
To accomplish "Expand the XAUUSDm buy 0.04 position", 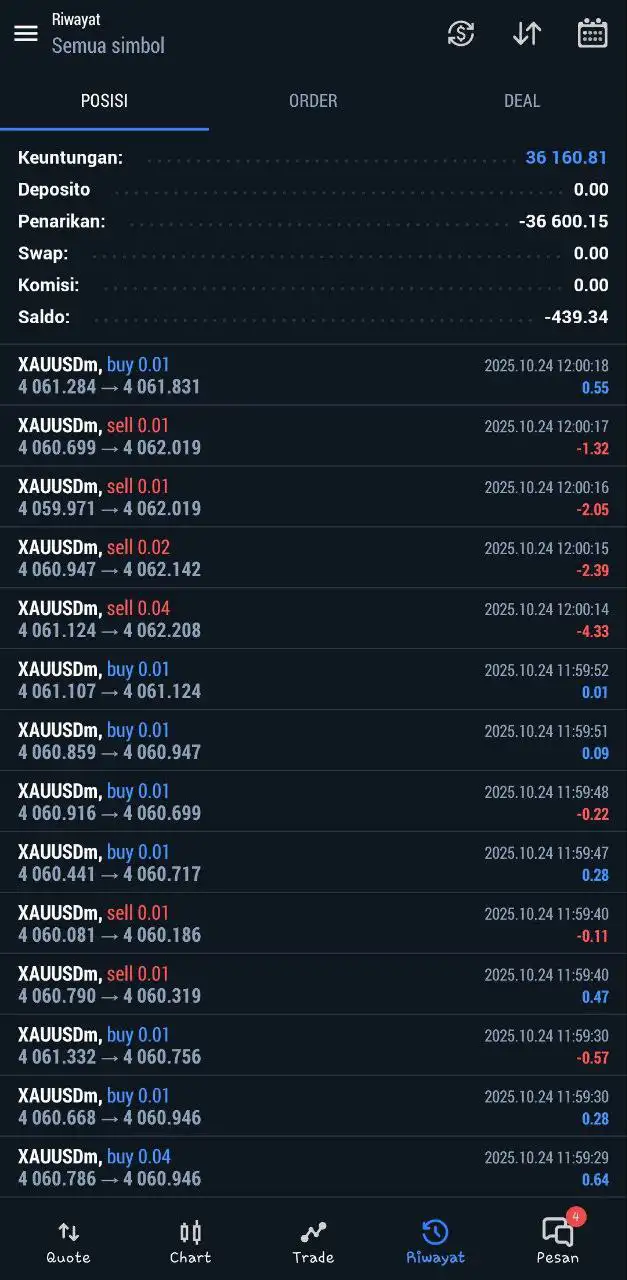I will [313, 1167].
